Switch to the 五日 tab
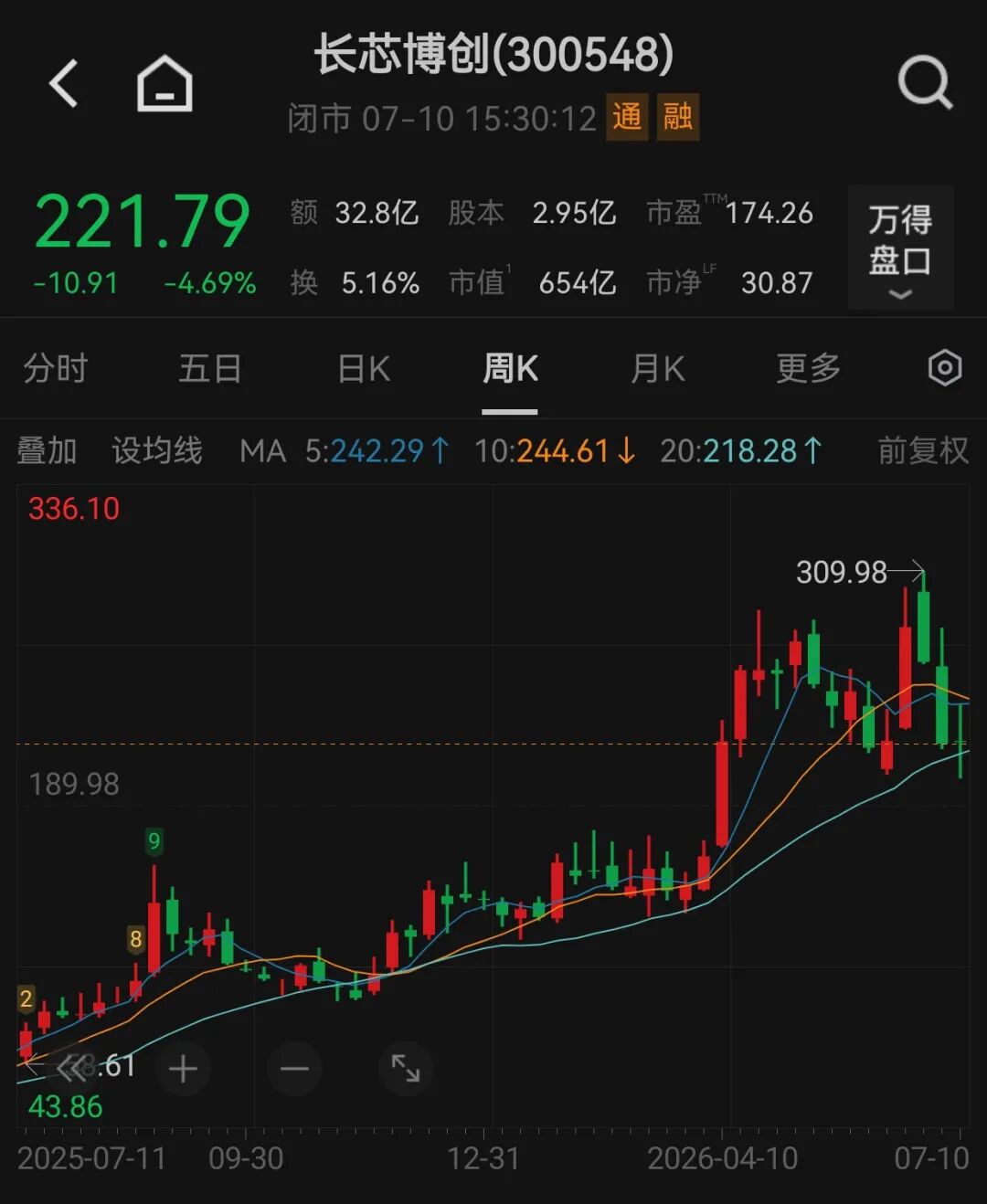This screenshot has width=987, height=1204. (209, 369)
